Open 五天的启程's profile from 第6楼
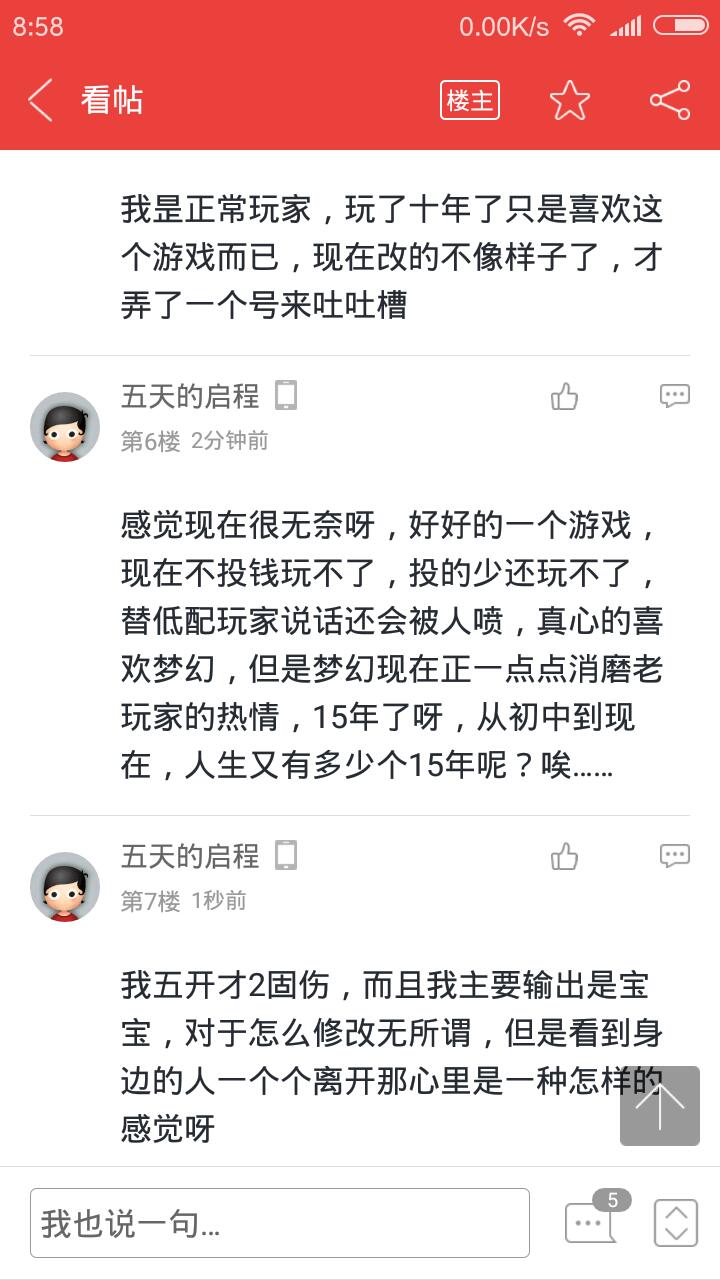The height and width of the screenshot is (1280, 720). point(190,397)
